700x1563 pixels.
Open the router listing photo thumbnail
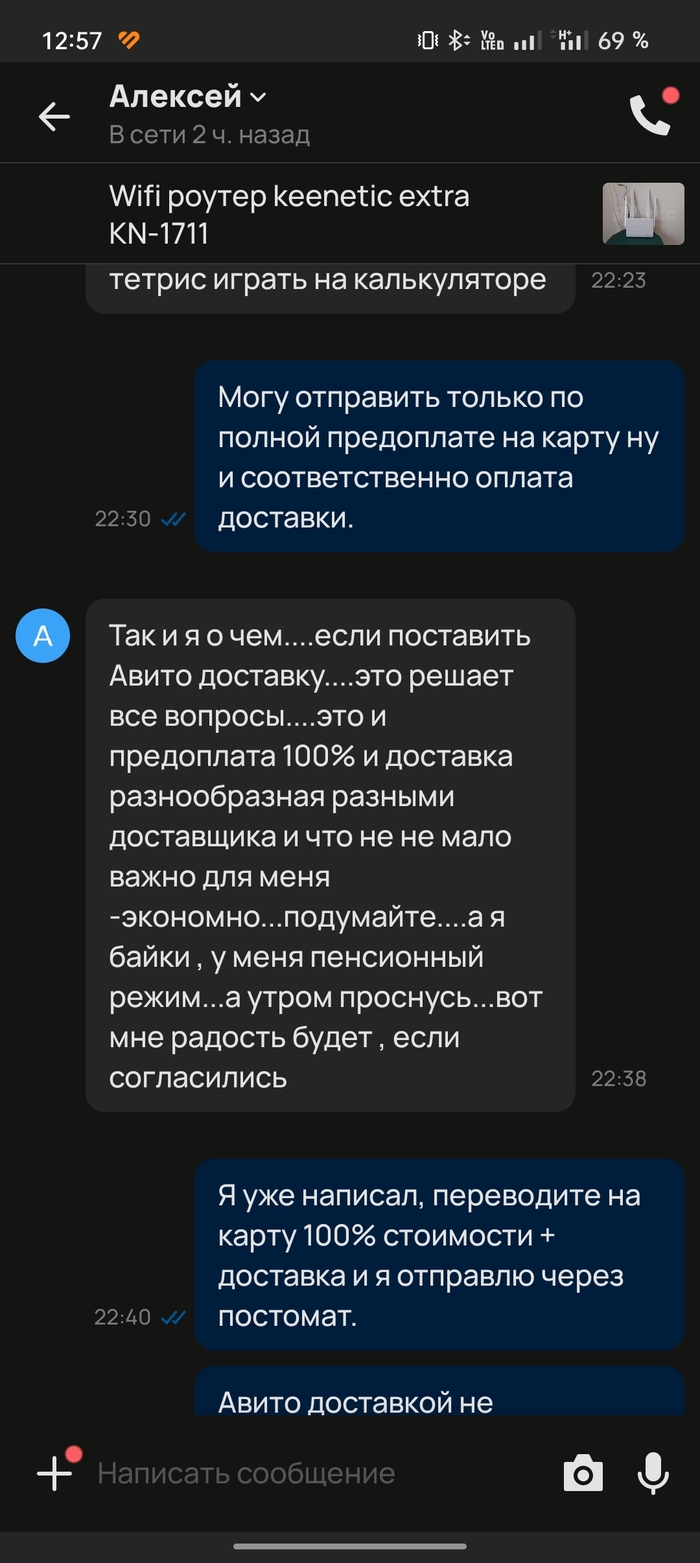coord(643,214)
